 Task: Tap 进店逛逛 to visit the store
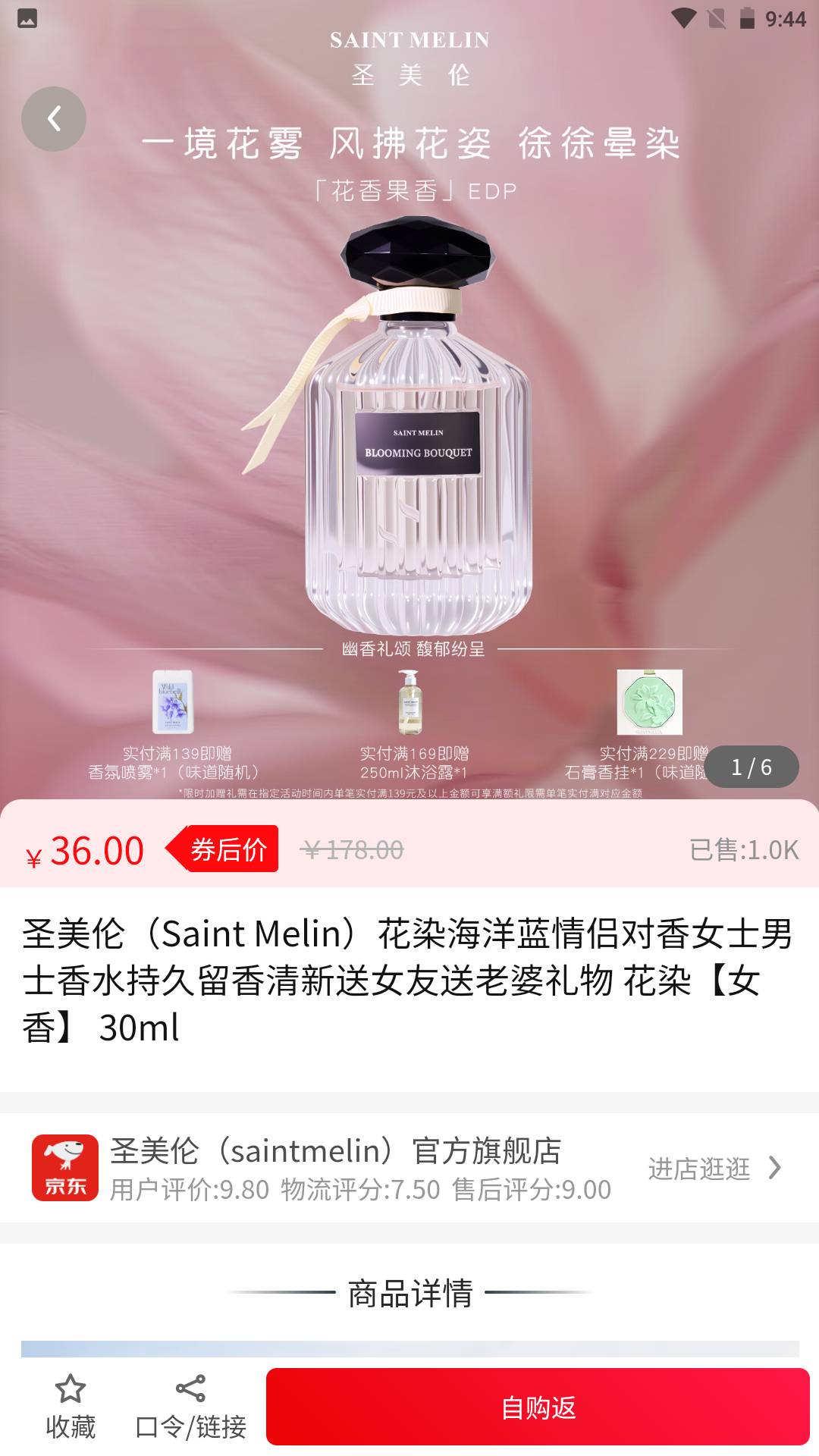click(714, 1169)
